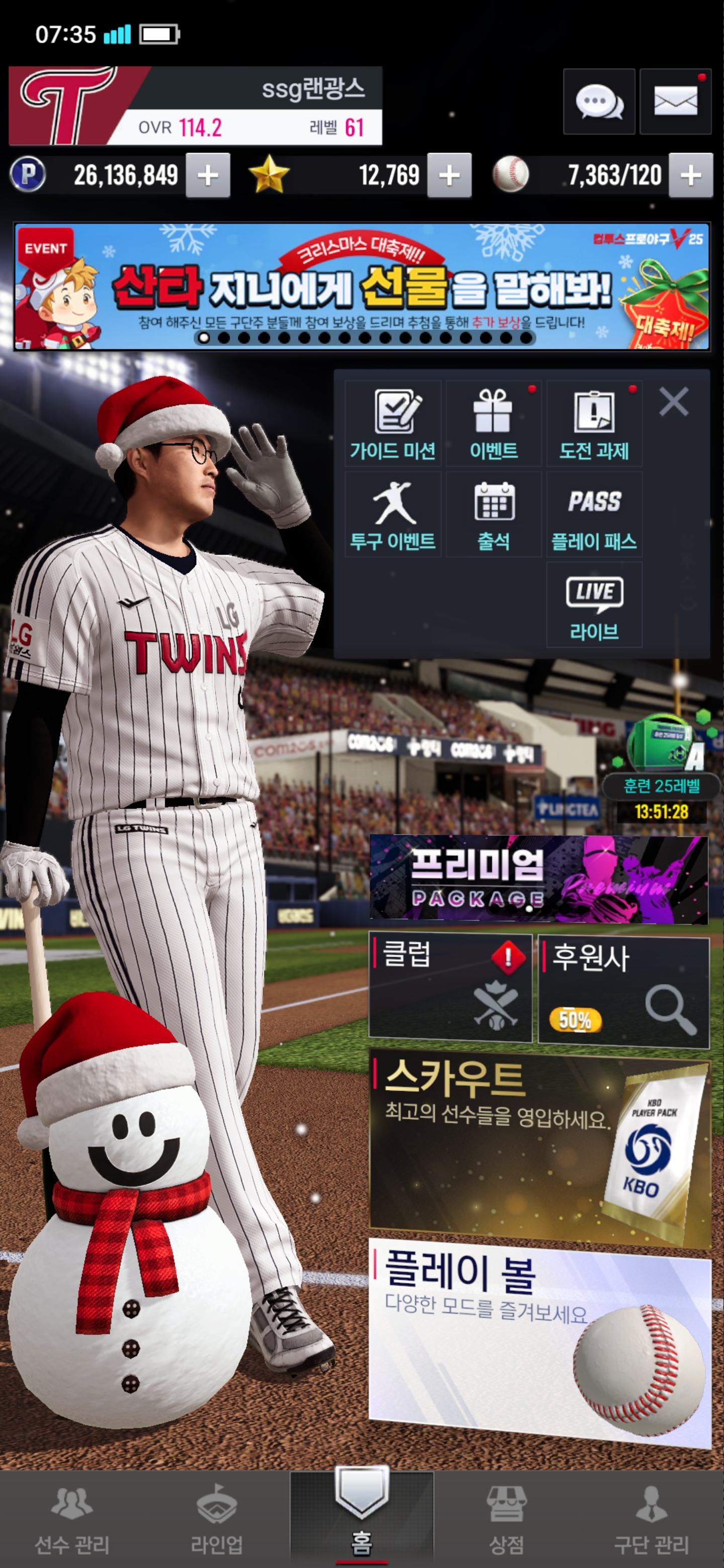Image resolution: width=724 pixels, height=1568 pixels.
Task: Open the chat bubbles icon
Action: [599, 102]
